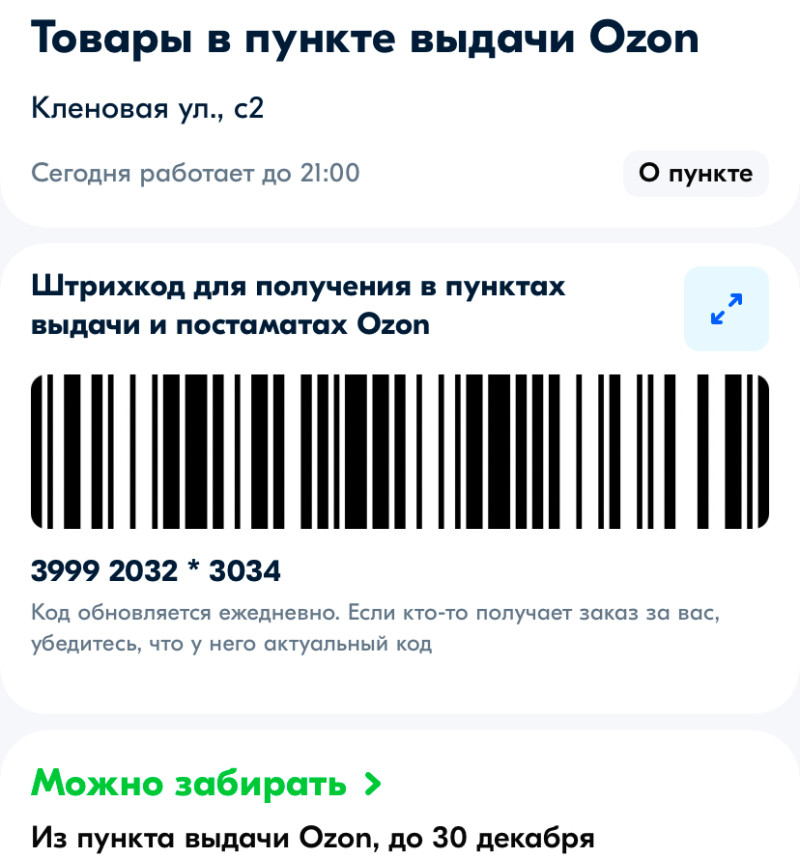Open the «О пункте» pickup point info
This screenshot has height=858, width=800.
pyautogui.click(x=695, y=173)
